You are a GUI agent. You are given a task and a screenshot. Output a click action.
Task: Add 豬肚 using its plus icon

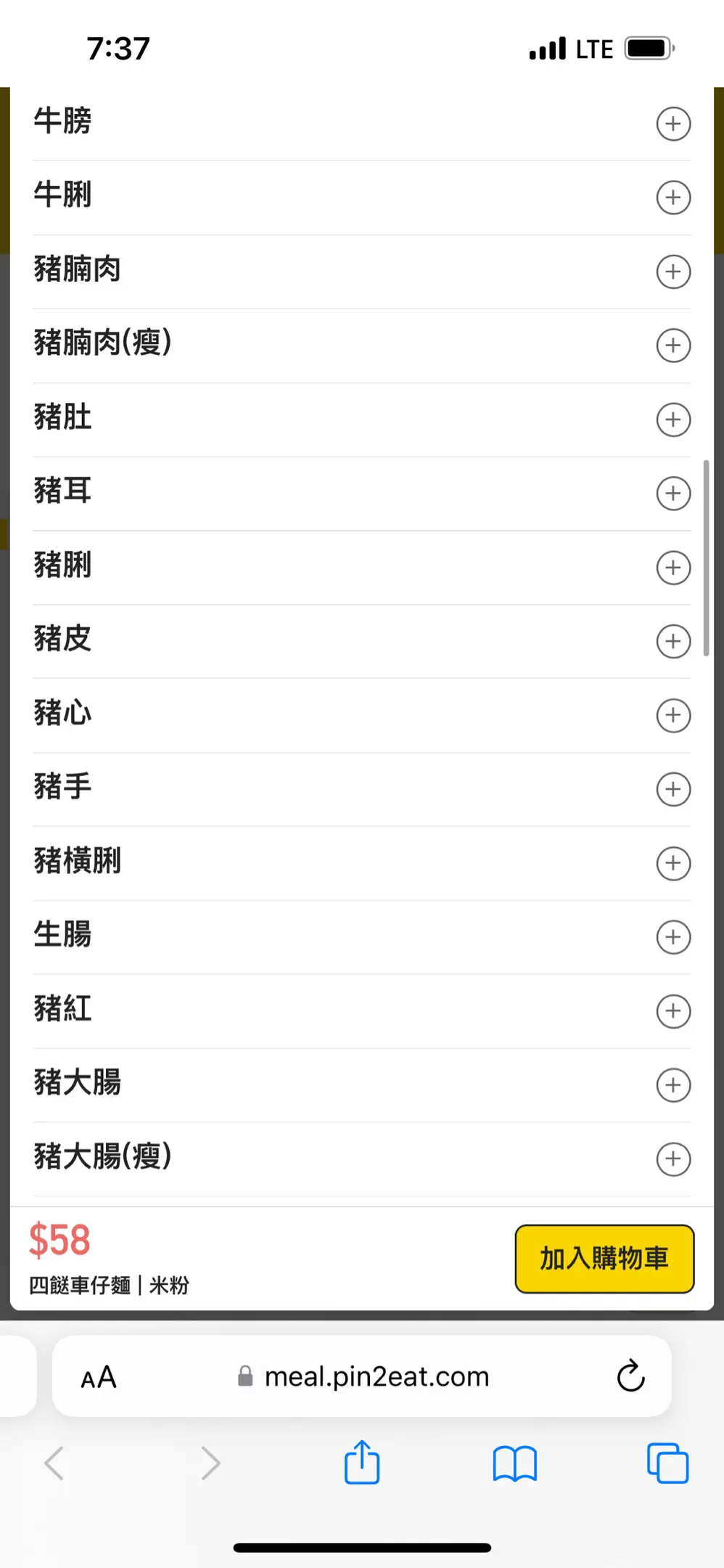673,420
